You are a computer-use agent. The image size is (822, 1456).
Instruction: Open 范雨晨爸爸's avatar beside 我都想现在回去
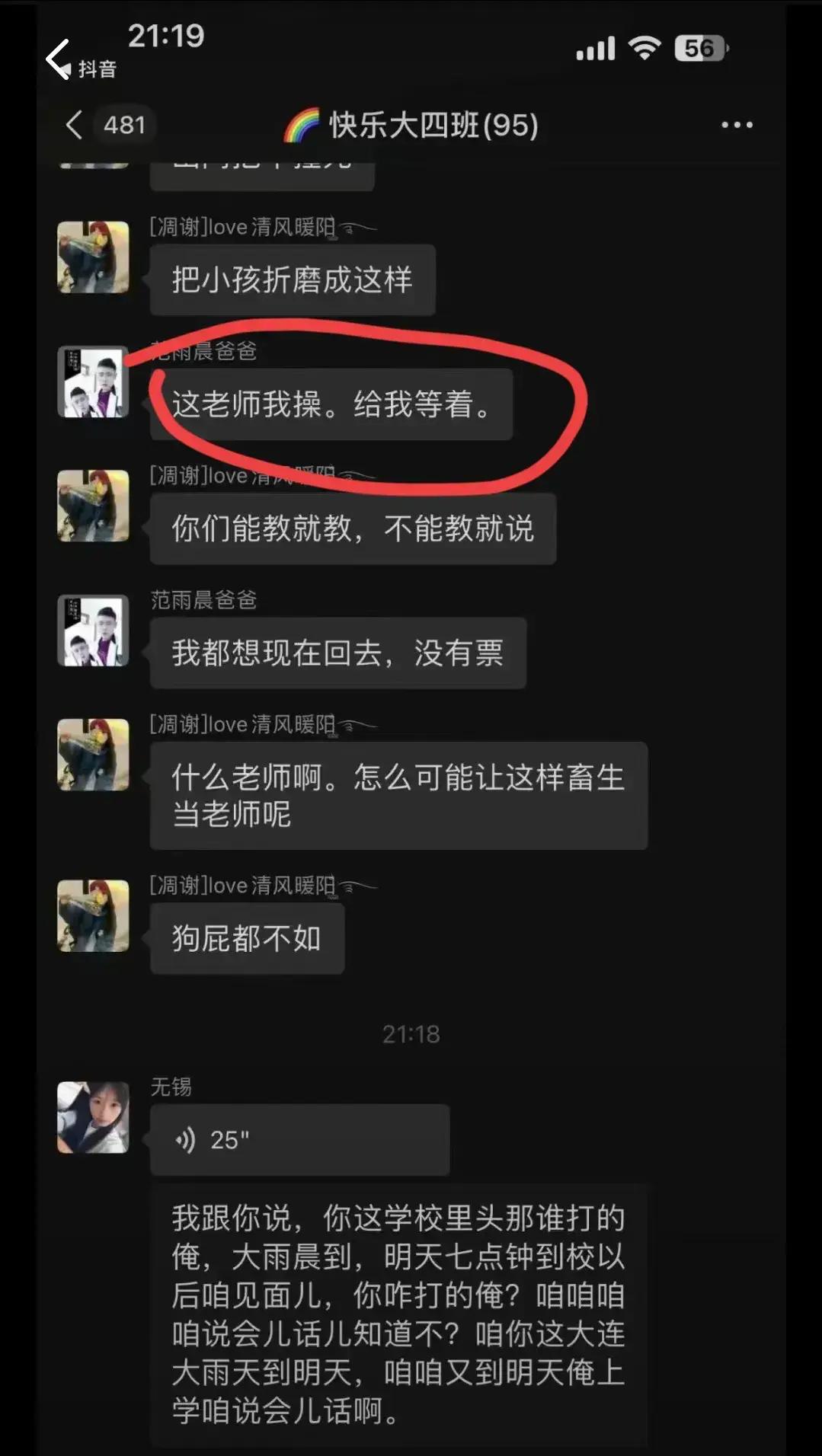tap(93, 631)
